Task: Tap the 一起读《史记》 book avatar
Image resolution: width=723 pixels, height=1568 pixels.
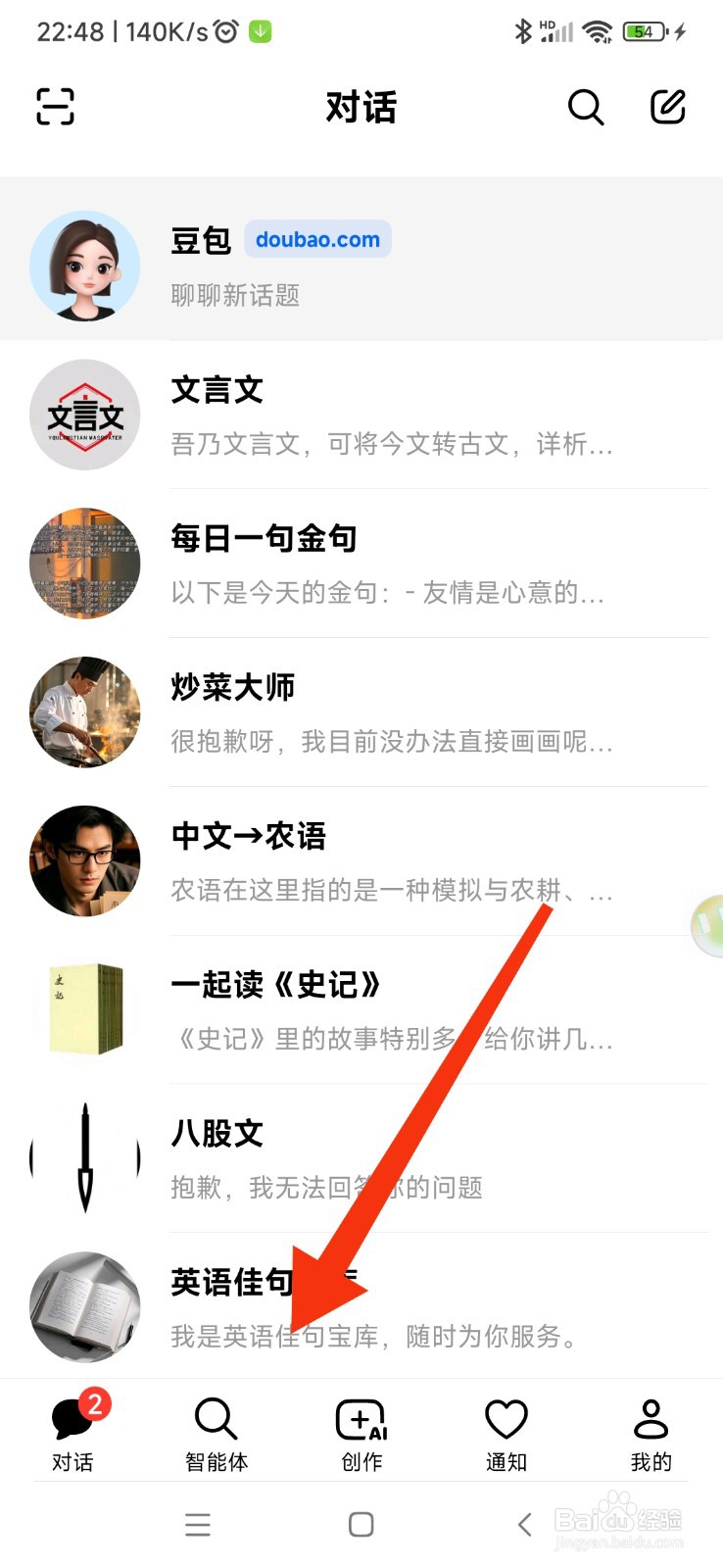Action: click(x=85, y=1009)
